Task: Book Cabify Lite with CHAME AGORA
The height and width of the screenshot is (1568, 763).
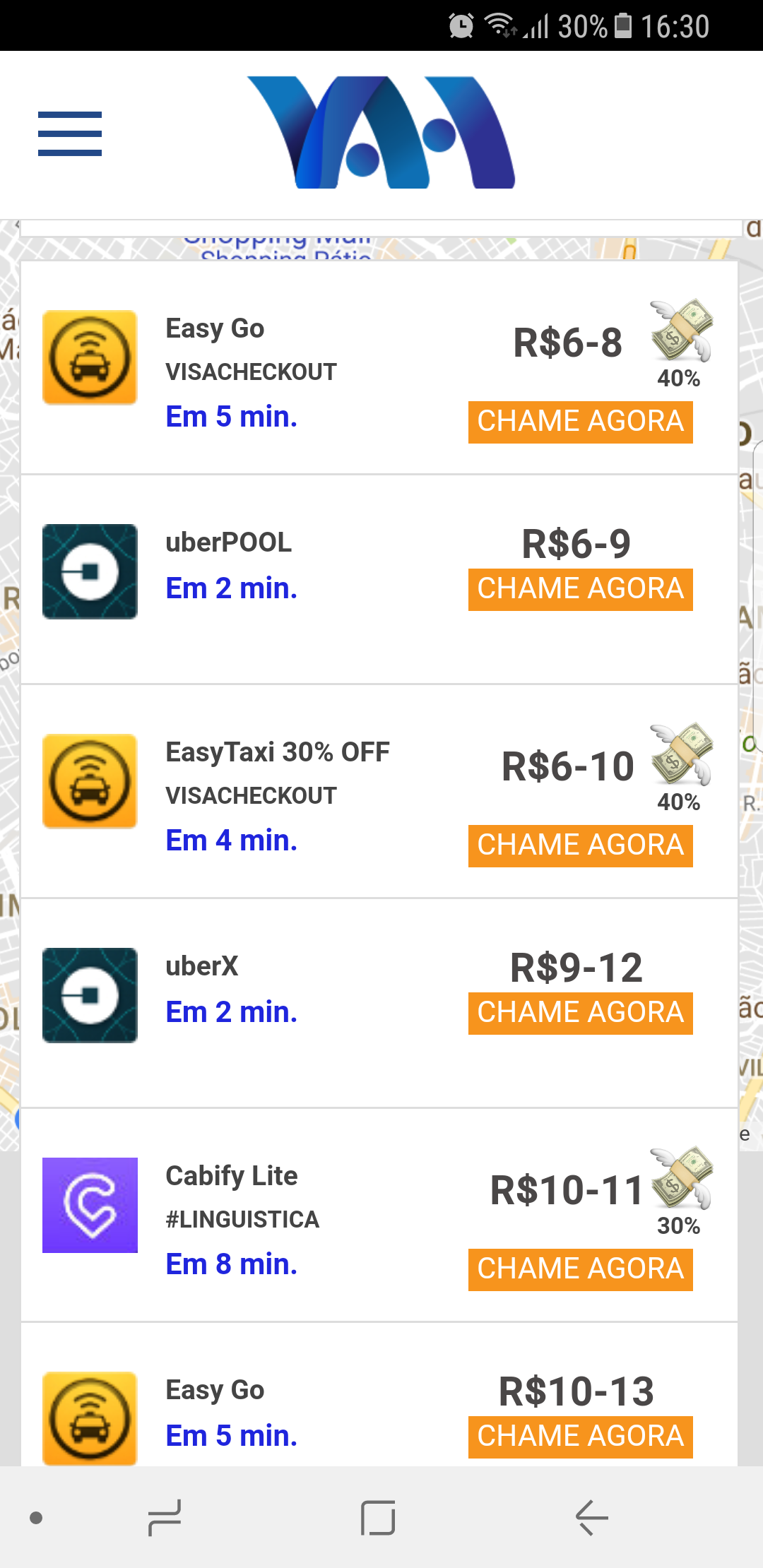Action: [580, 1269]
